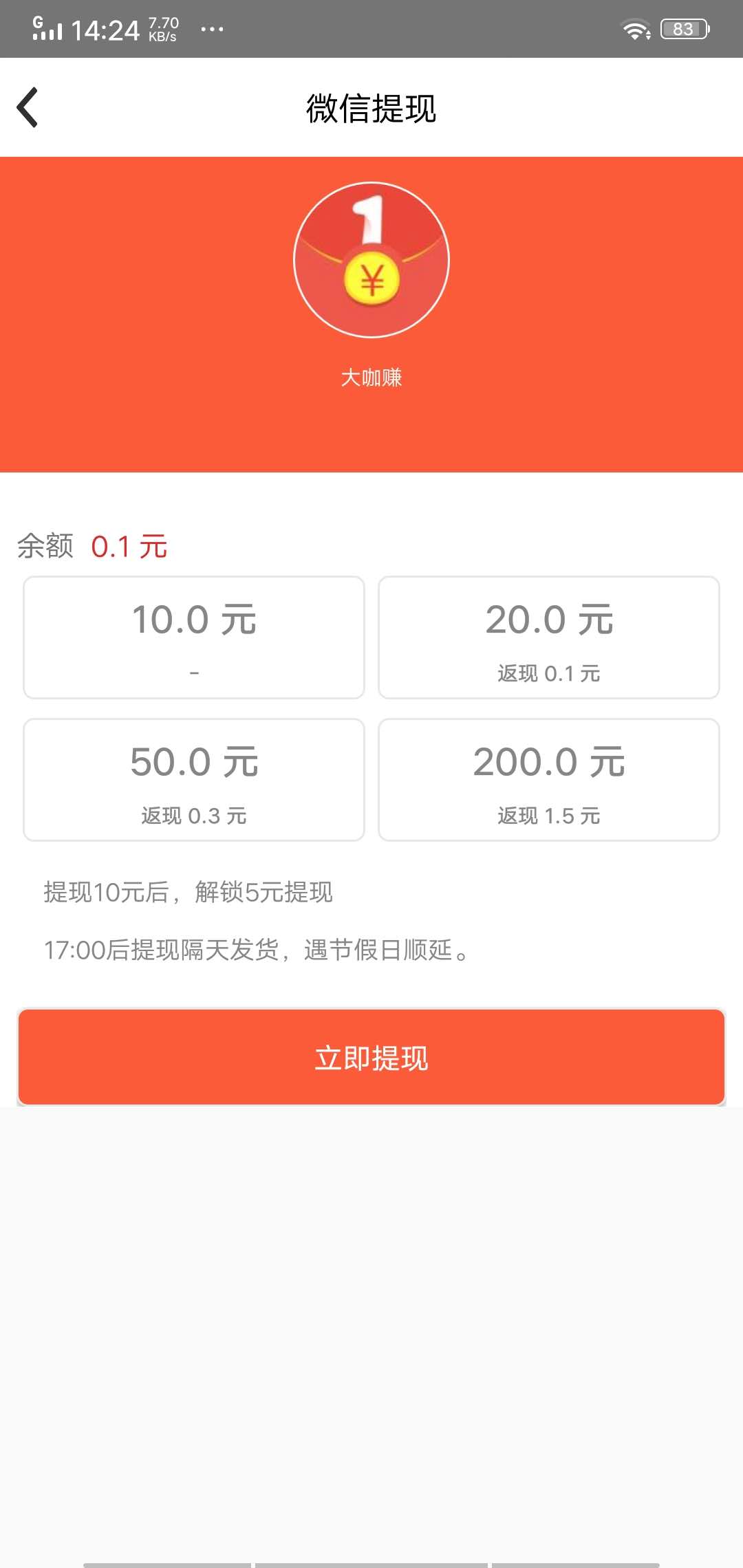The height and width of the screenshot is (1568, 743).
Task: Tap the ellipsis icon in the status bar
Action: tap(212, 29)
